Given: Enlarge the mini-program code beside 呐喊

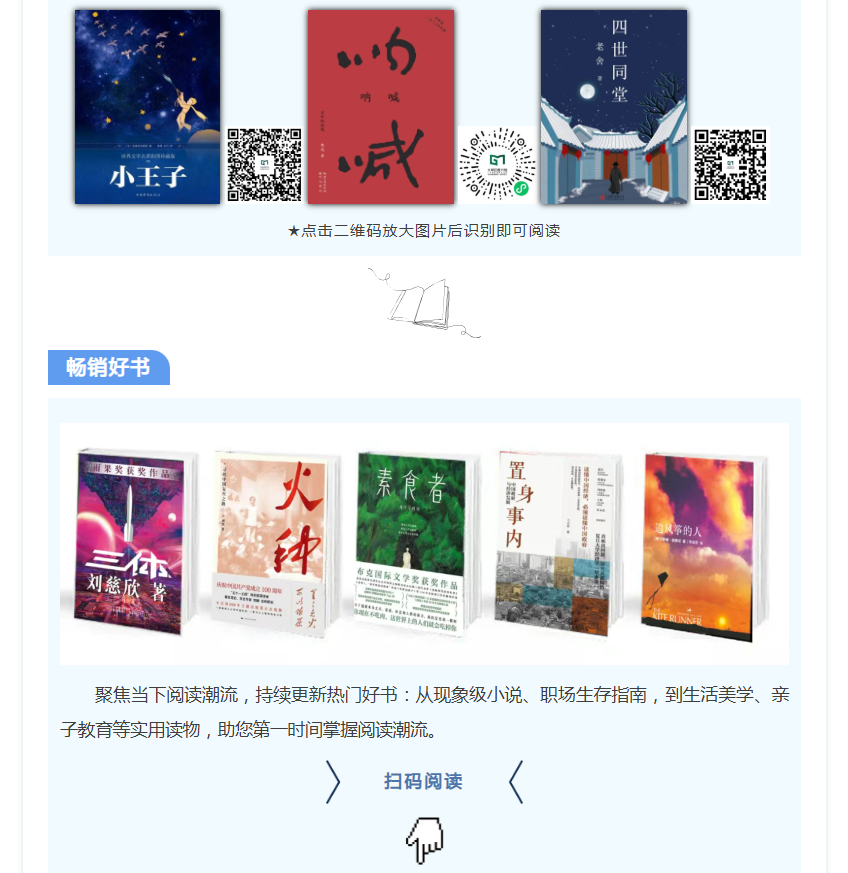Looking at the screenshot, I should coord(497,164).
